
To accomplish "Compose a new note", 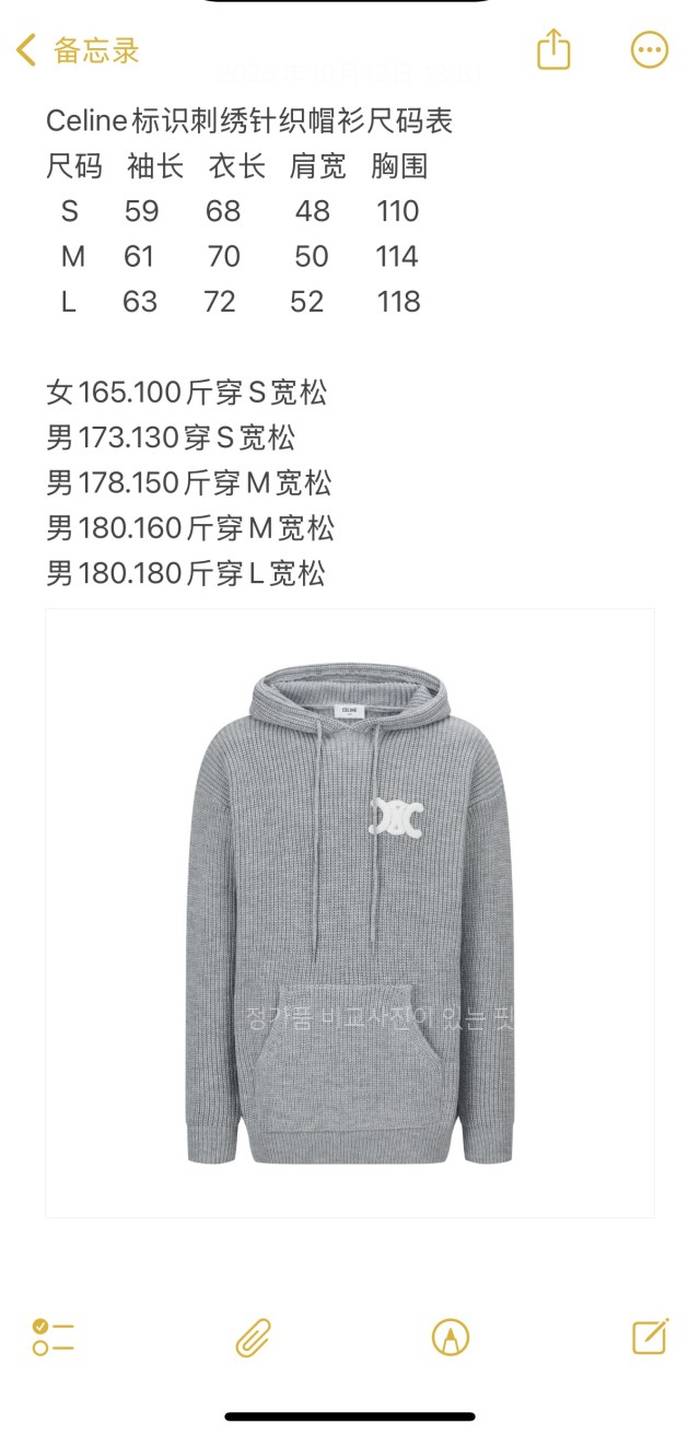I will pyautogui.click(x=649, y=1336).
